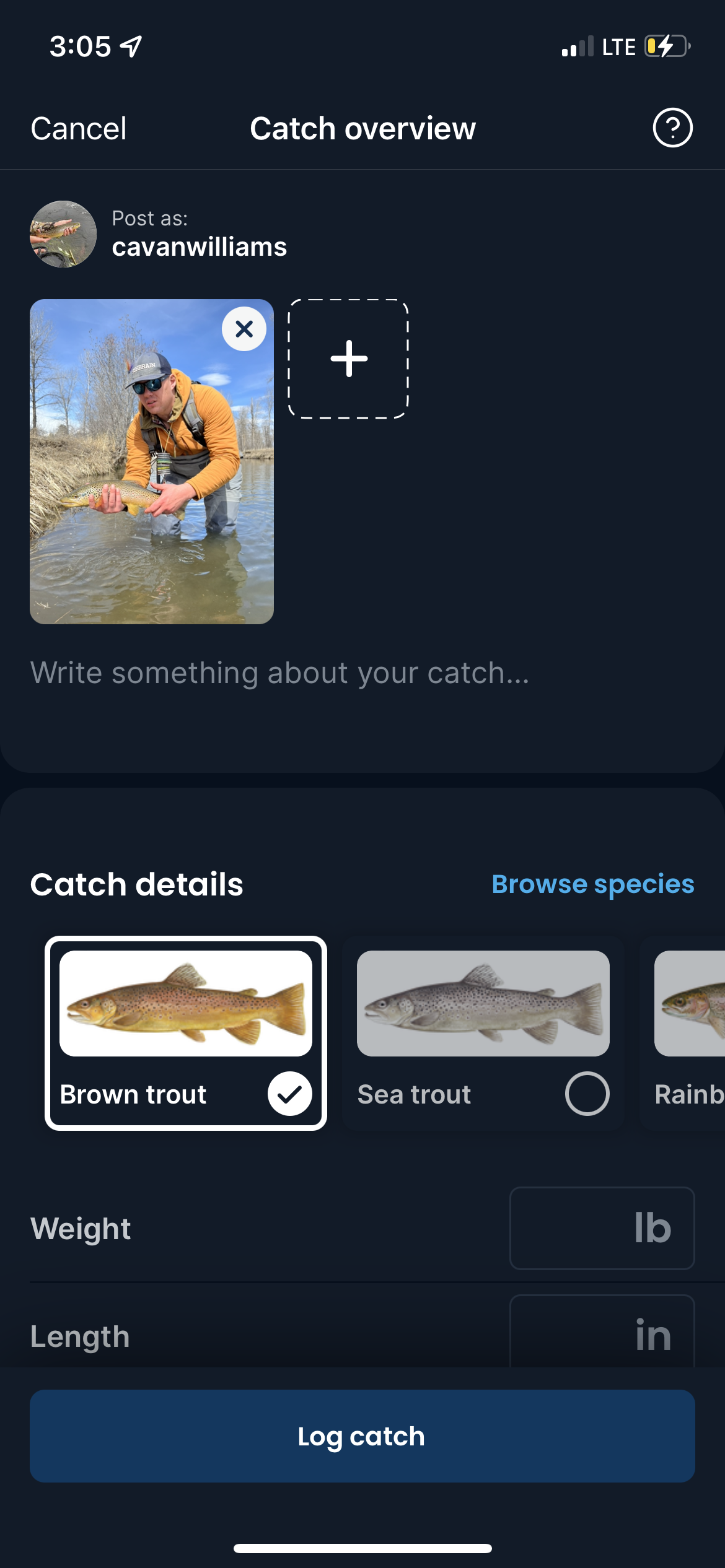
Task: Add another photo with the plus tile
Action: 349,359
